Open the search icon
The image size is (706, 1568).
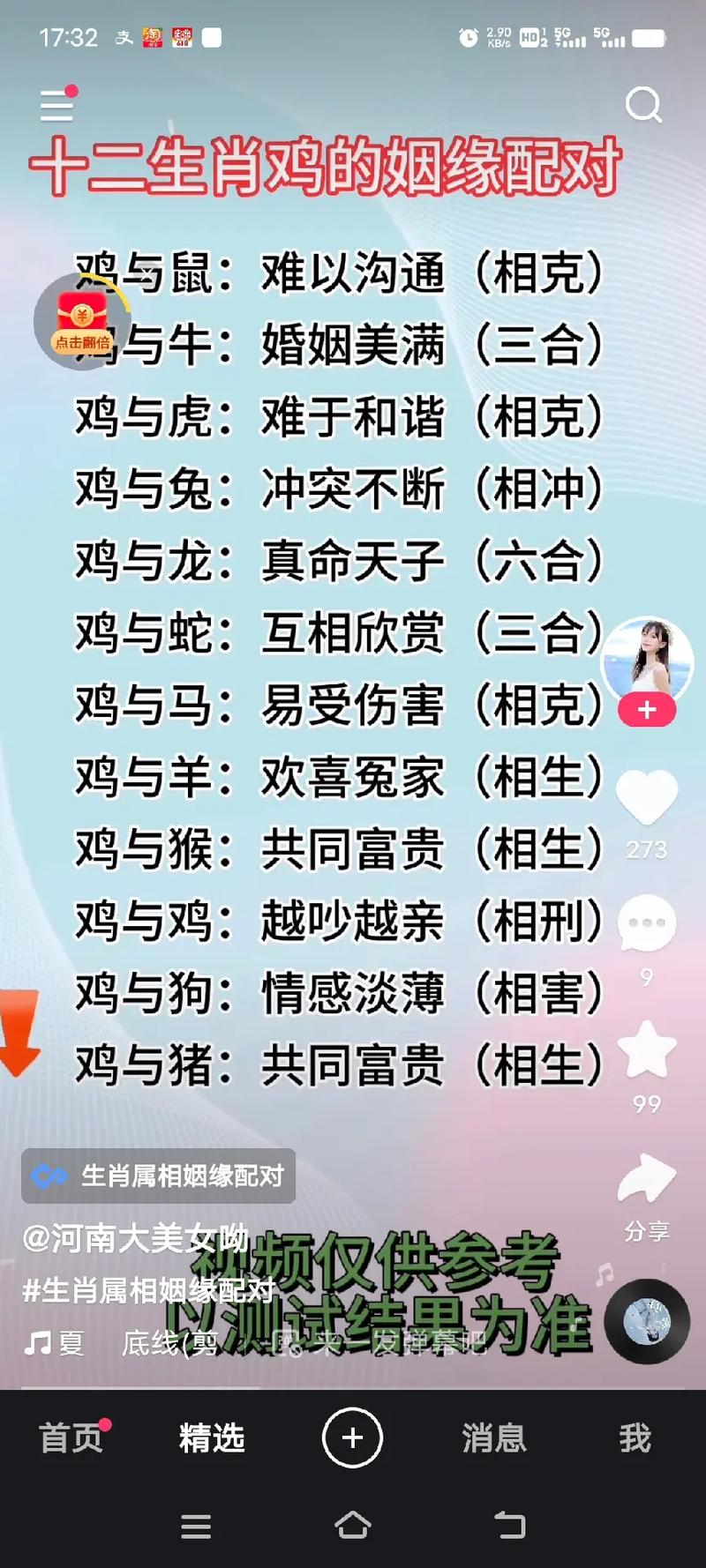tap(645, 105)
